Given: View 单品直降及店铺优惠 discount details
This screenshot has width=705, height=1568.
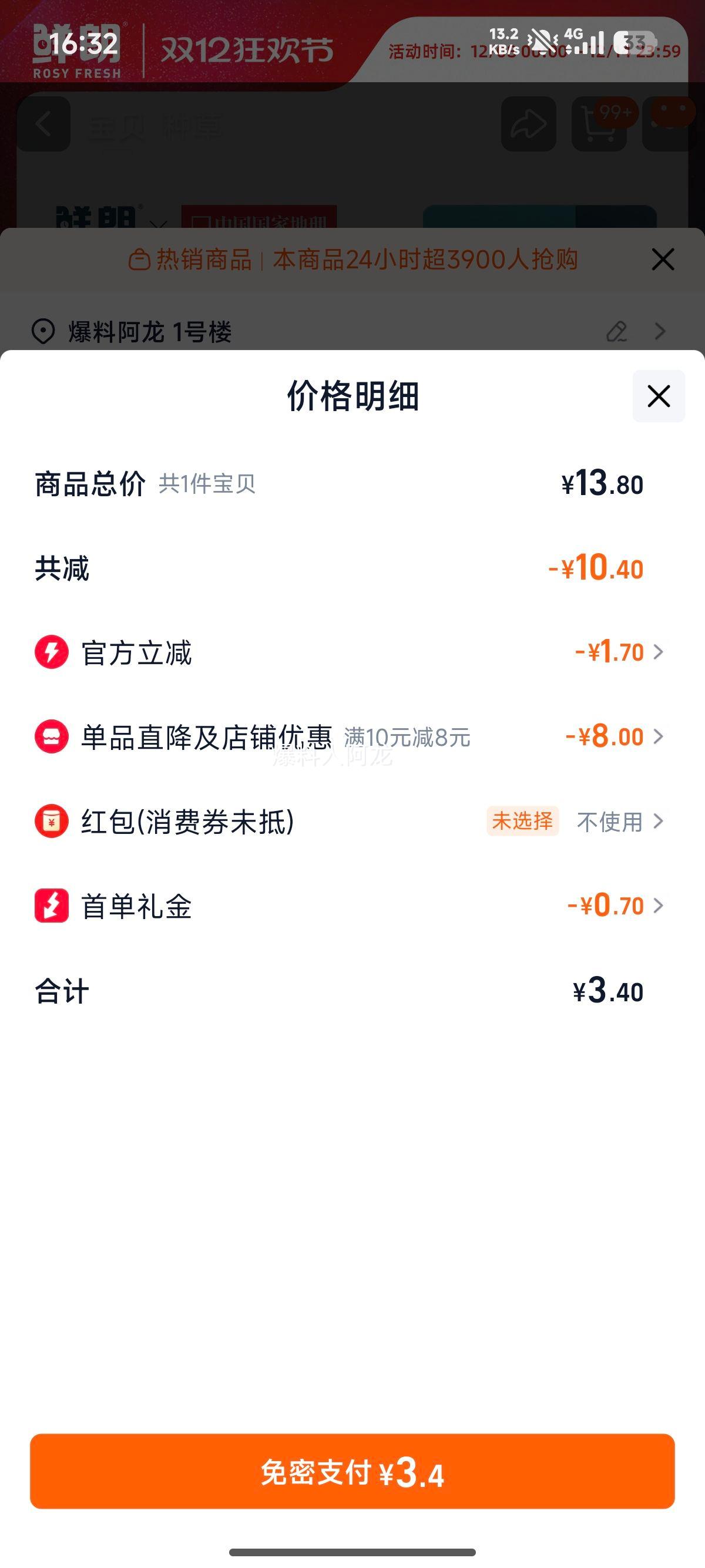Looking at the screenshot, I should pos(614,737).
